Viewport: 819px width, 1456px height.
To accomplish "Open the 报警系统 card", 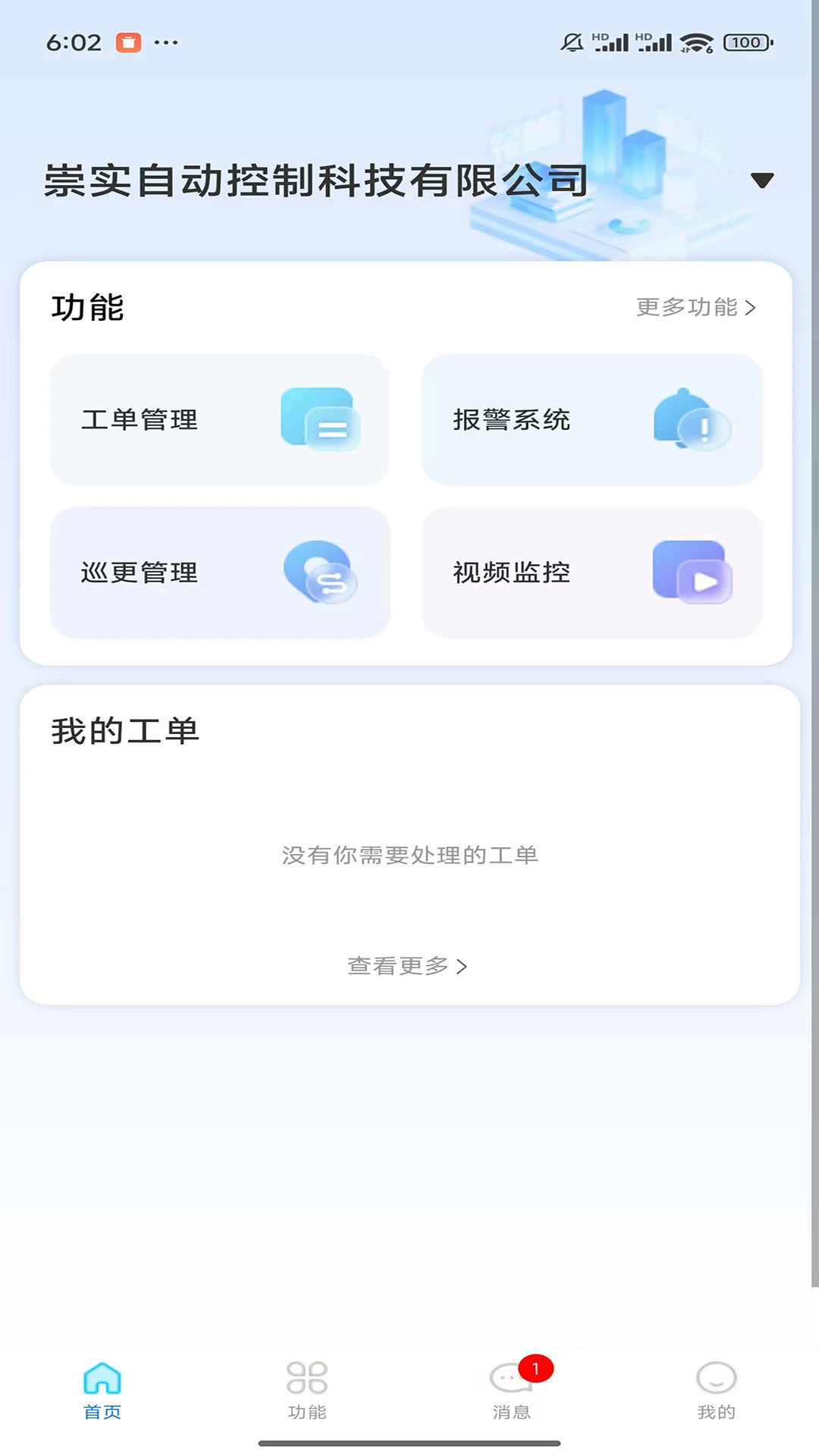I will tap(592, 419).
